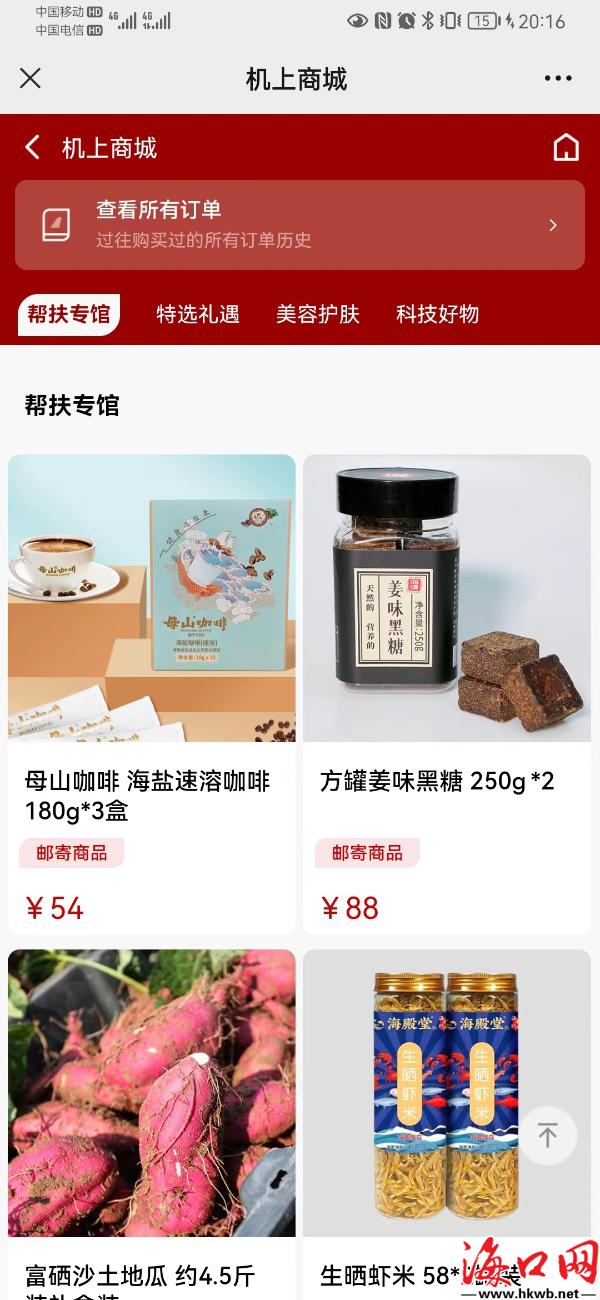The image size is (600, 1300).
Task: Switch to the 科技好物 tab
Action: click(437, 314)
